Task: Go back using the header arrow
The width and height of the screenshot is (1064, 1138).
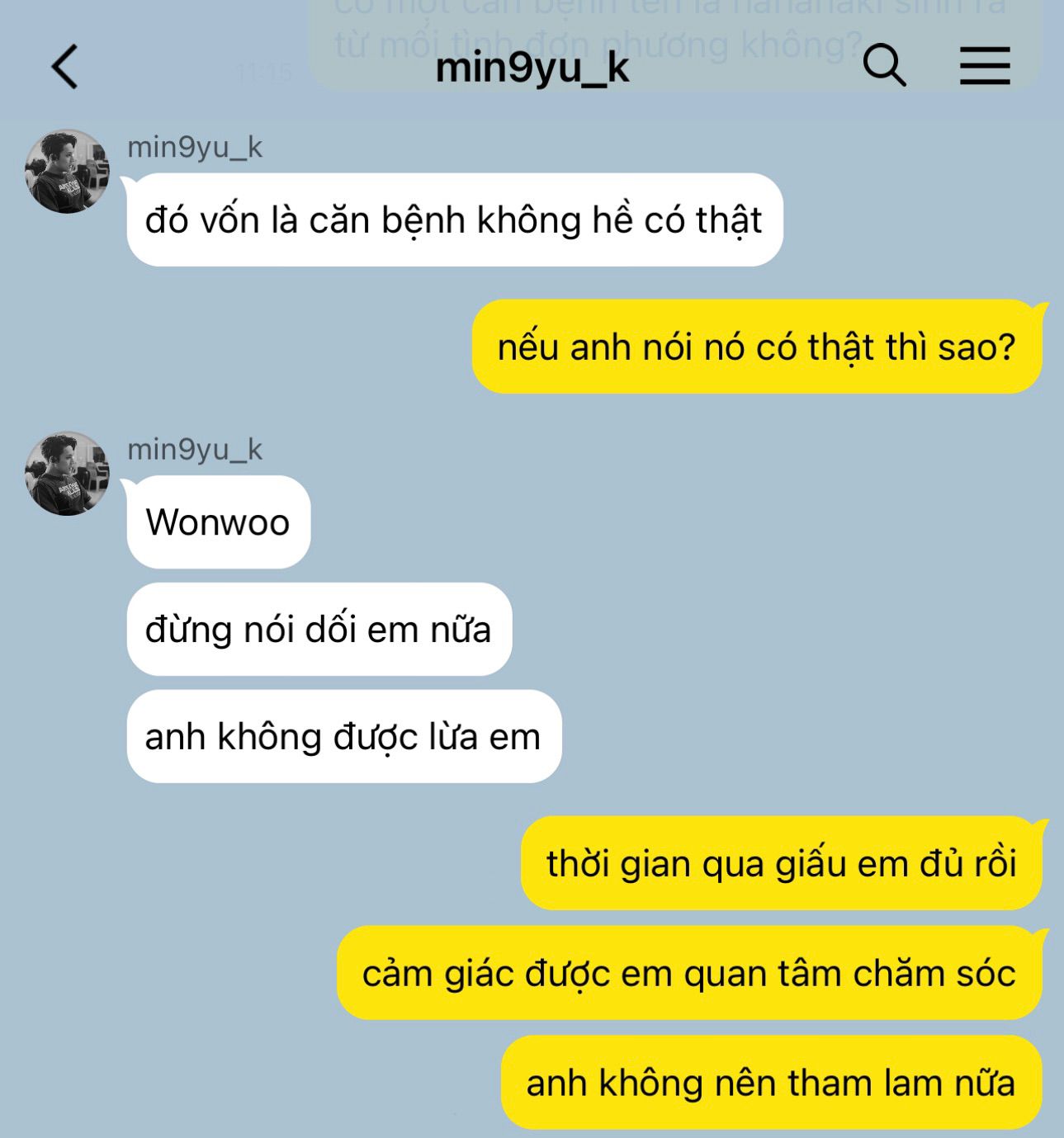Action: click(x=64, y=66)
